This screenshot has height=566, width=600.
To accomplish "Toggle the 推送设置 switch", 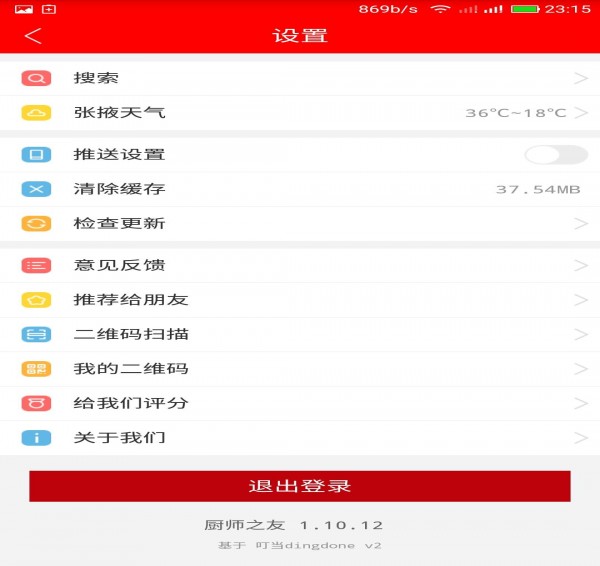I will (555, 155).
